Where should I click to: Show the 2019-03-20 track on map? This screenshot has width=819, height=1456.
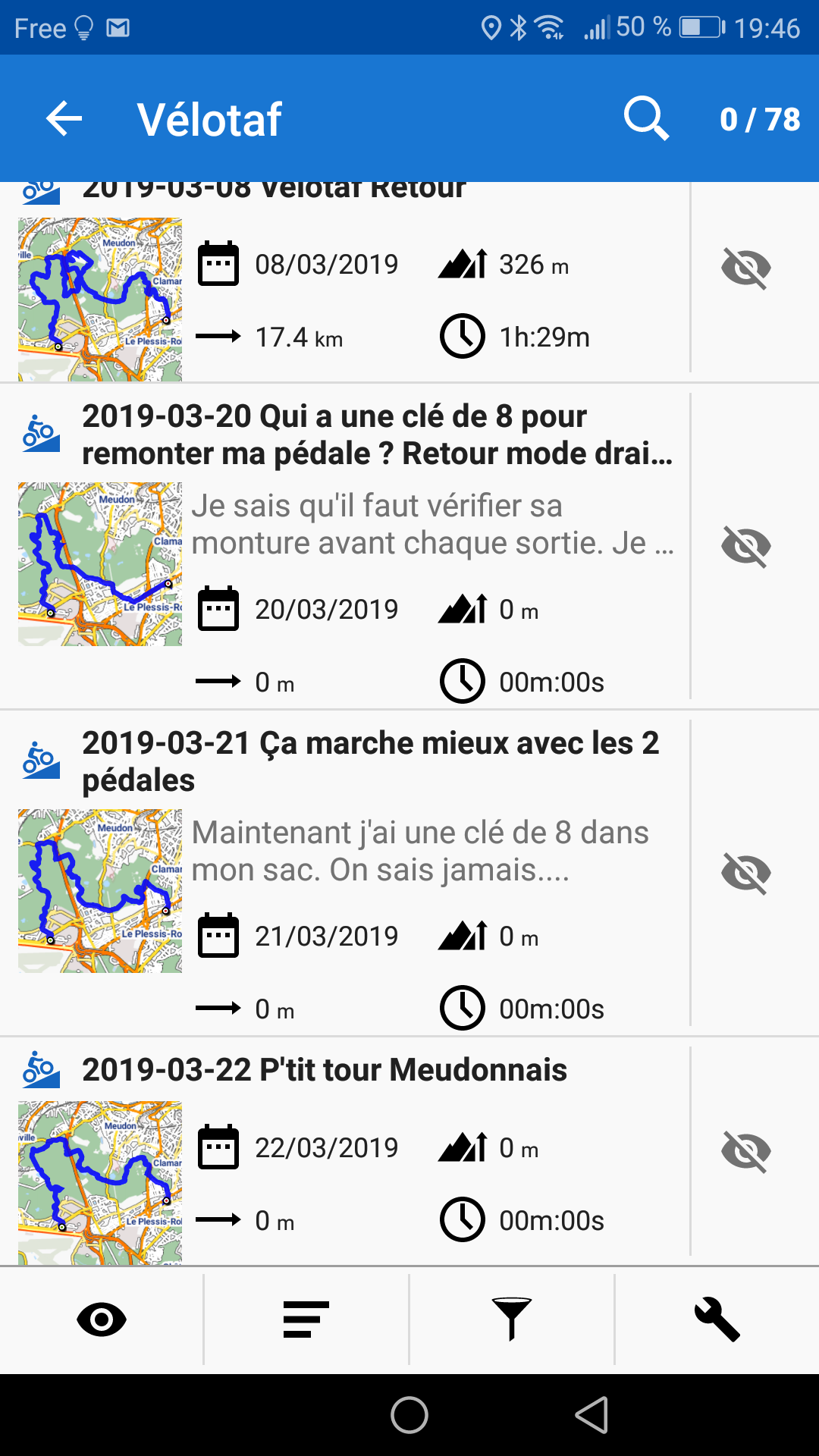click(746, 546)
